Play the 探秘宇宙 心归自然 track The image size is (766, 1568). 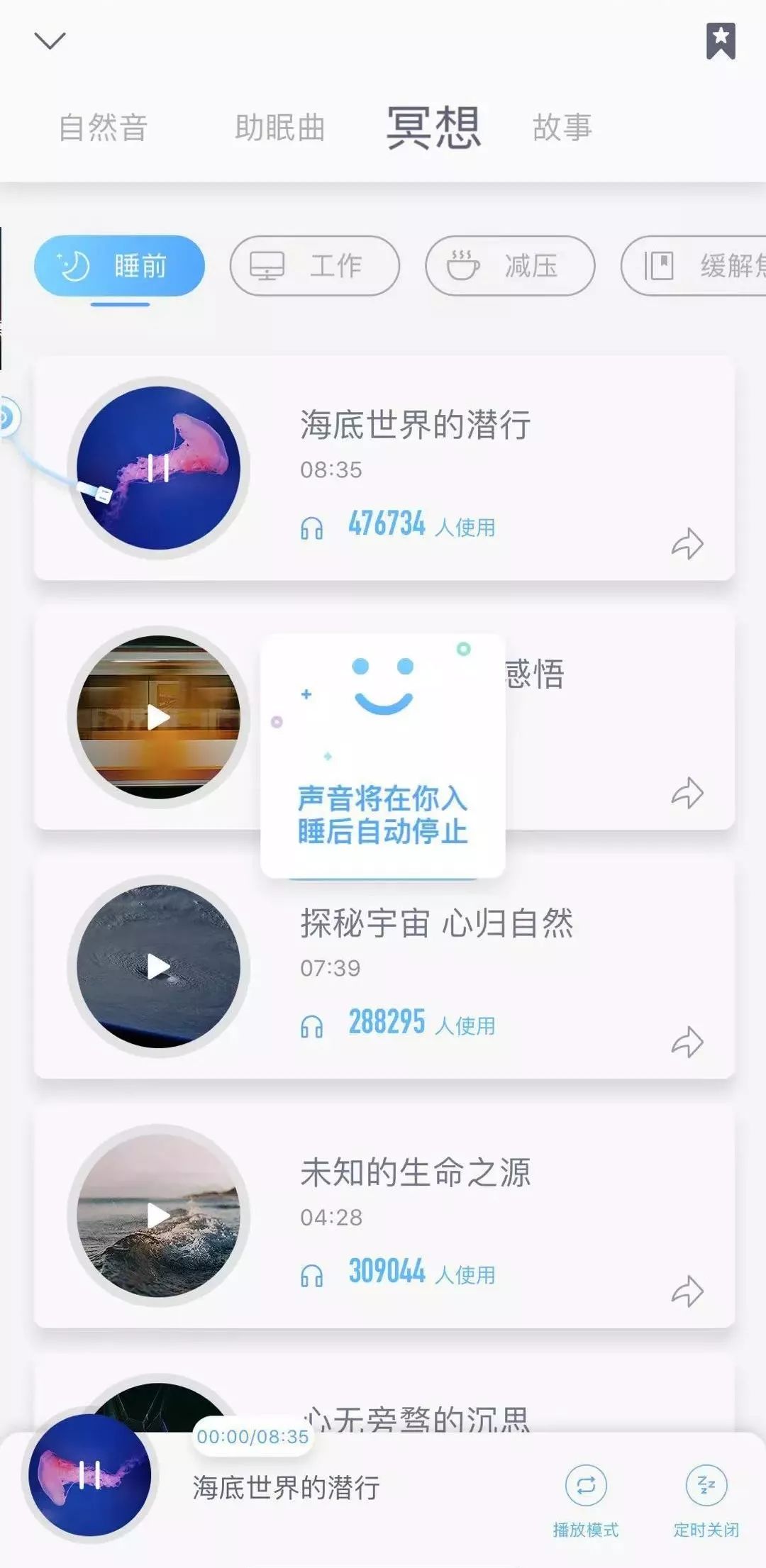157,966
